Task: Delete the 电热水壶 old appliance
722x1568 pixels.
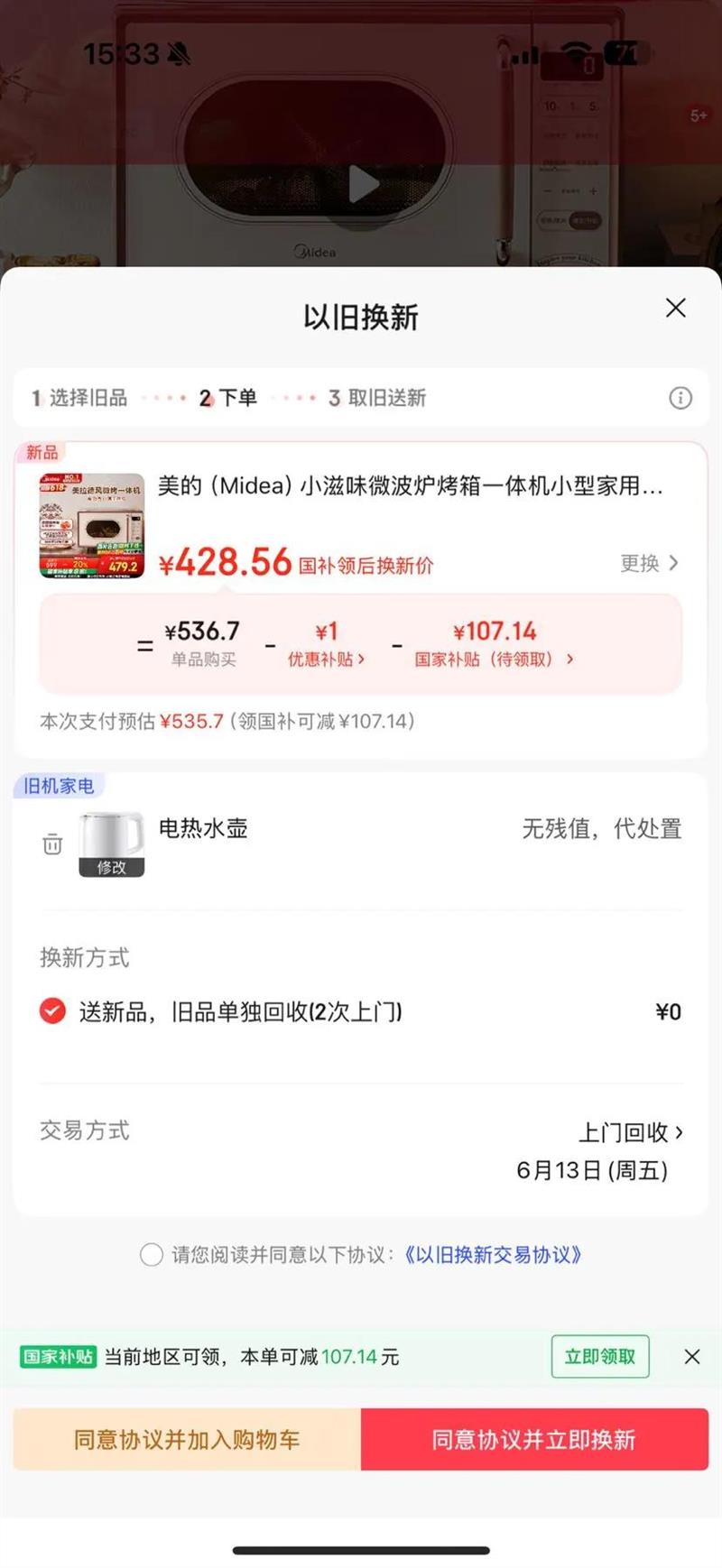Action: (x=52, y=844)
